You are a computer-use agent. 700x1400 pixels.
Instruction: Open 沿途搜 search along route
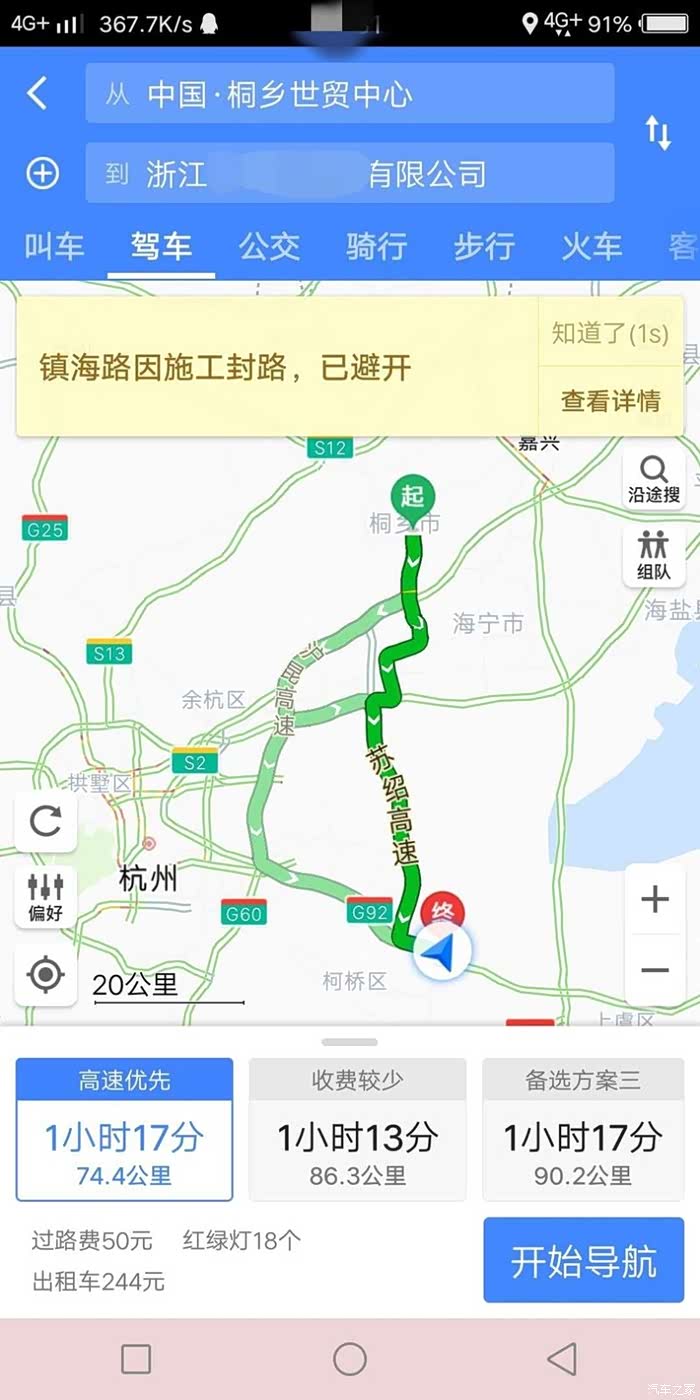654,479
